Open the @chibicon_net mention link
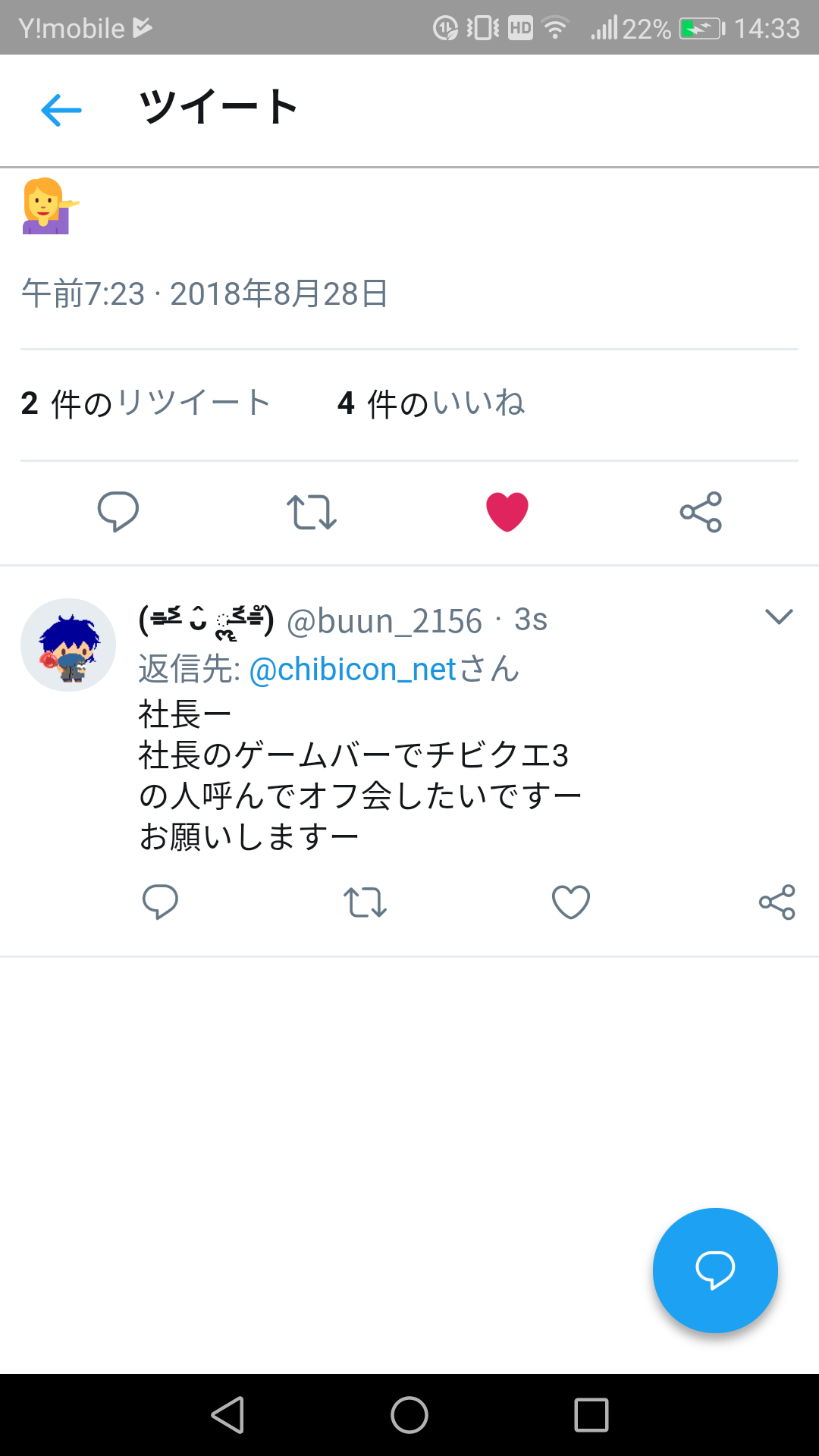 pyautogui.click(x=353, y=670)
